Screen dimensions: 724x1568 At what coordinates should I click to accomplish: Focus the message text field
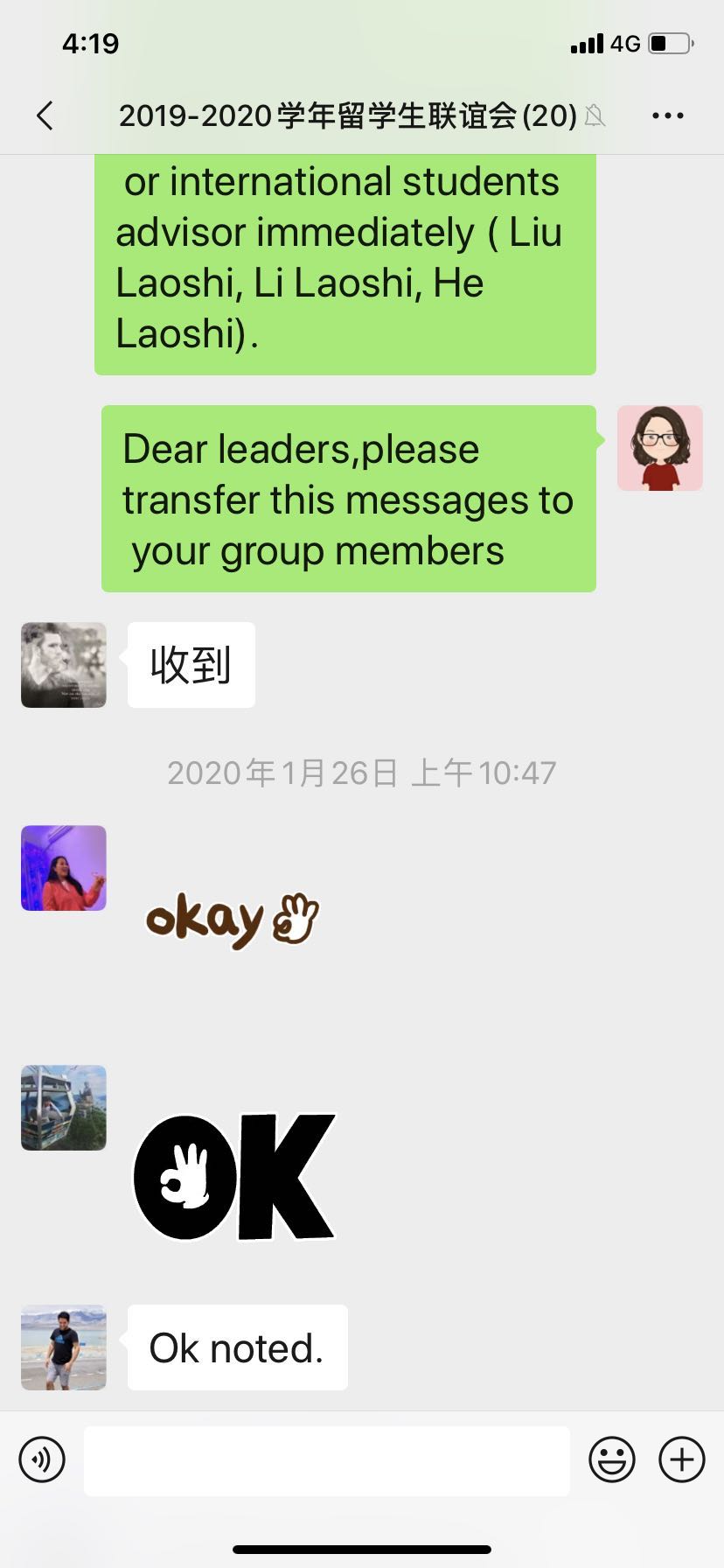click(x=326, y=1460)
